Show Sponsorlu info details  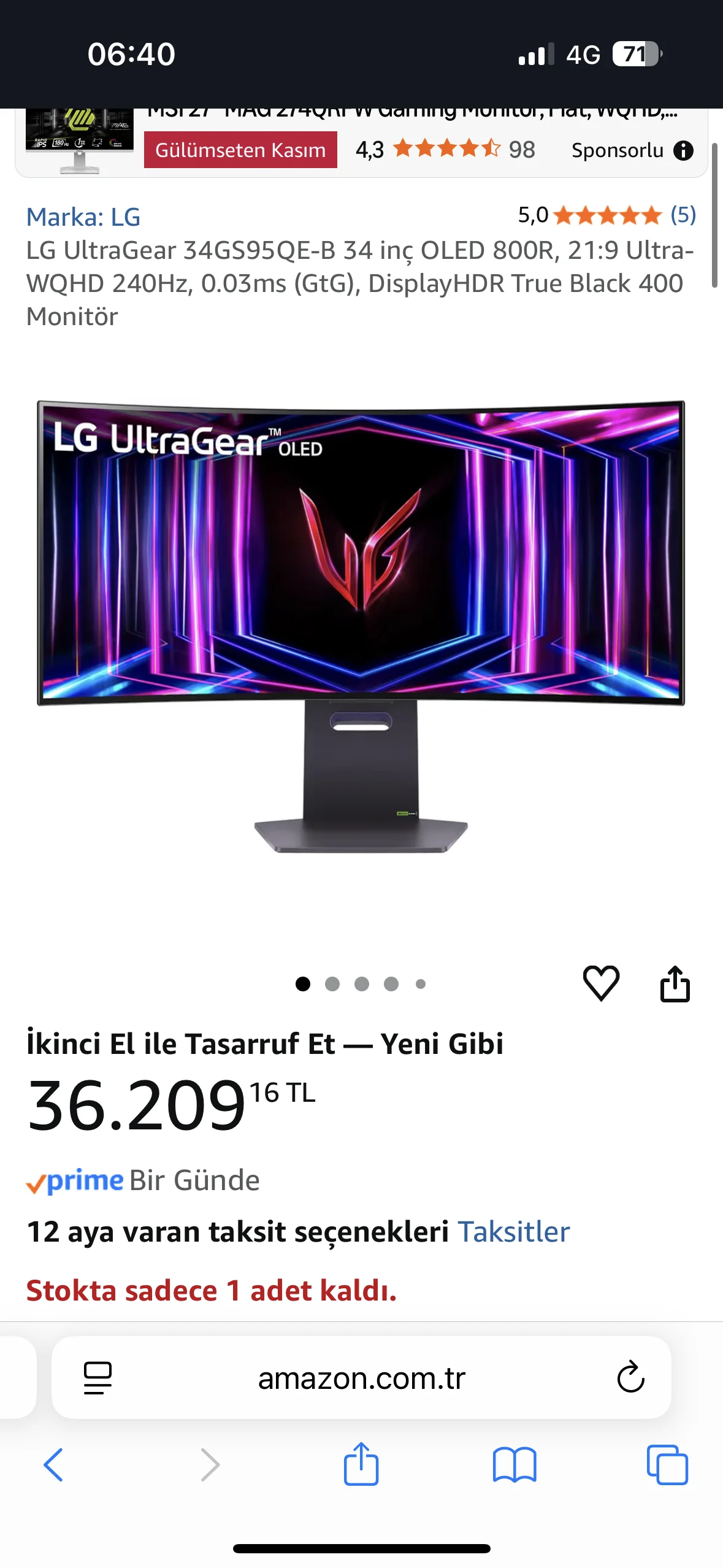click(683, 150)
